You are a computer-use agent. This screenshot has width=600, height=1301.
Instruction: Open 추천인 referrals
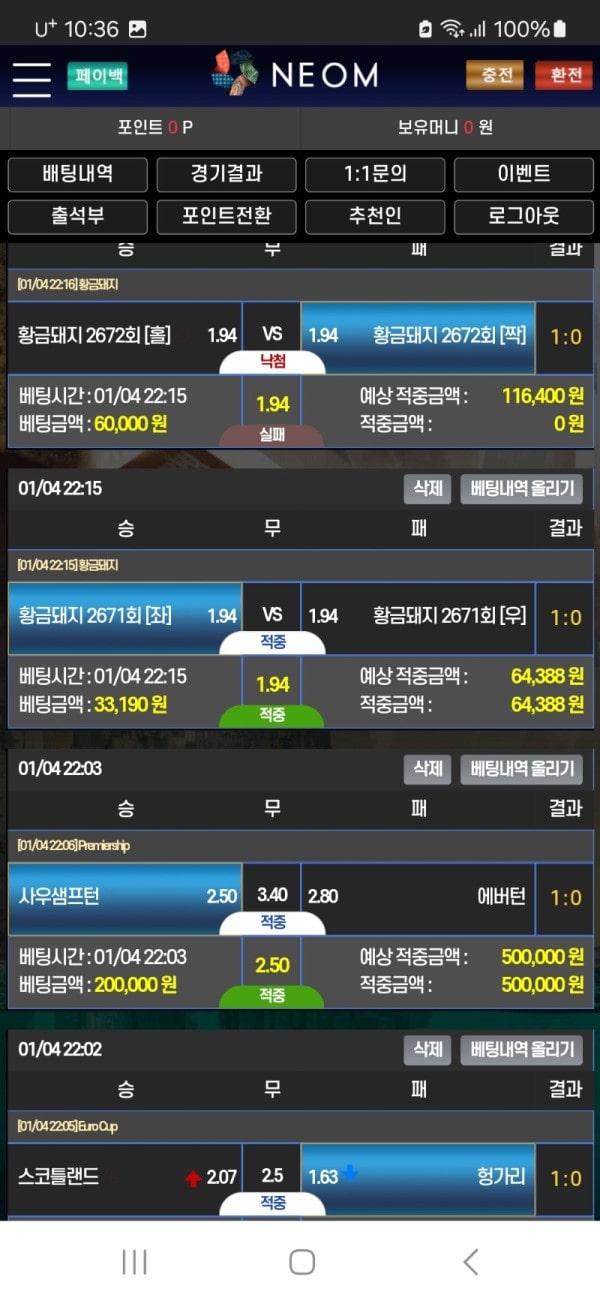coord(375,216)
